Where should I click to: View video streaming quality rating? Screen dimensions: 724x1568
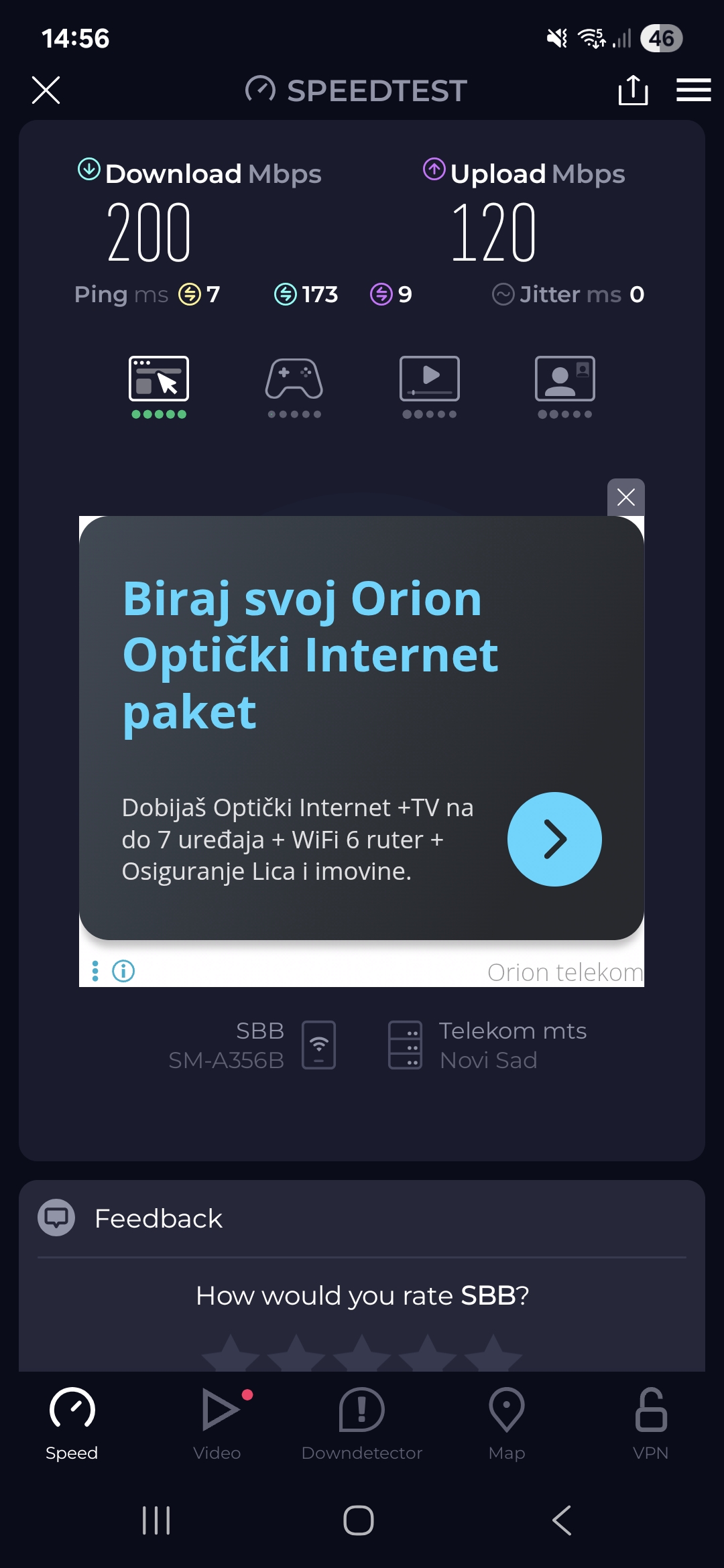pyautogui.click(x=430, y=387)
